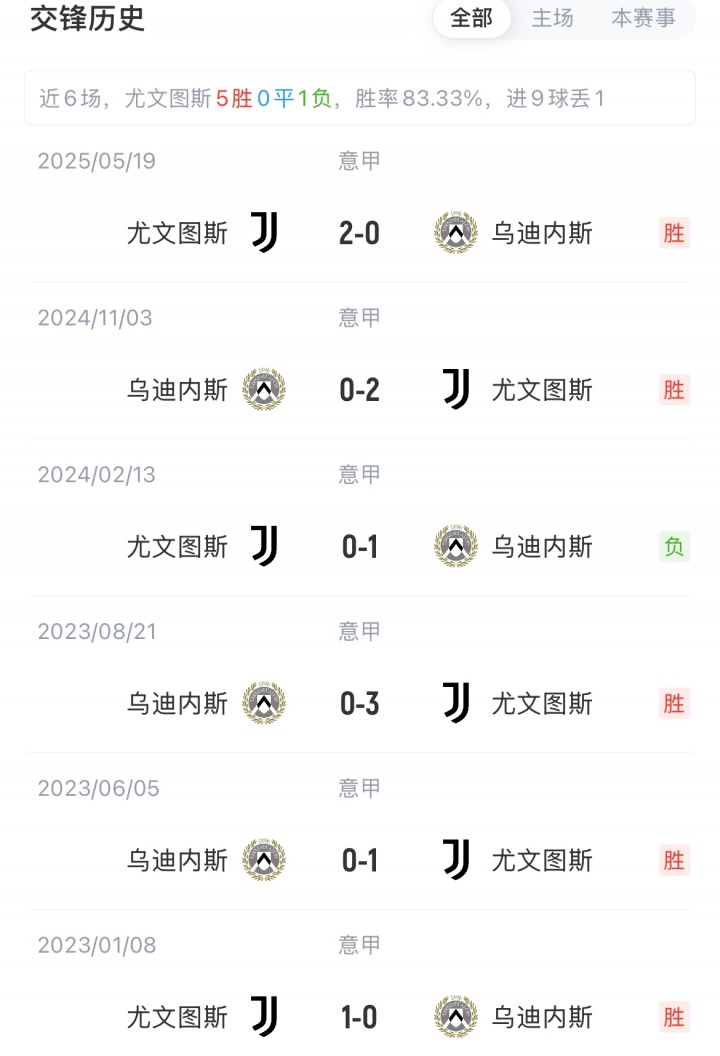Open the 2023/01/08 match, 尤文图斯 1-0 乌迪内斯
Screen dimensions: 720x1056
point(359,1018)
